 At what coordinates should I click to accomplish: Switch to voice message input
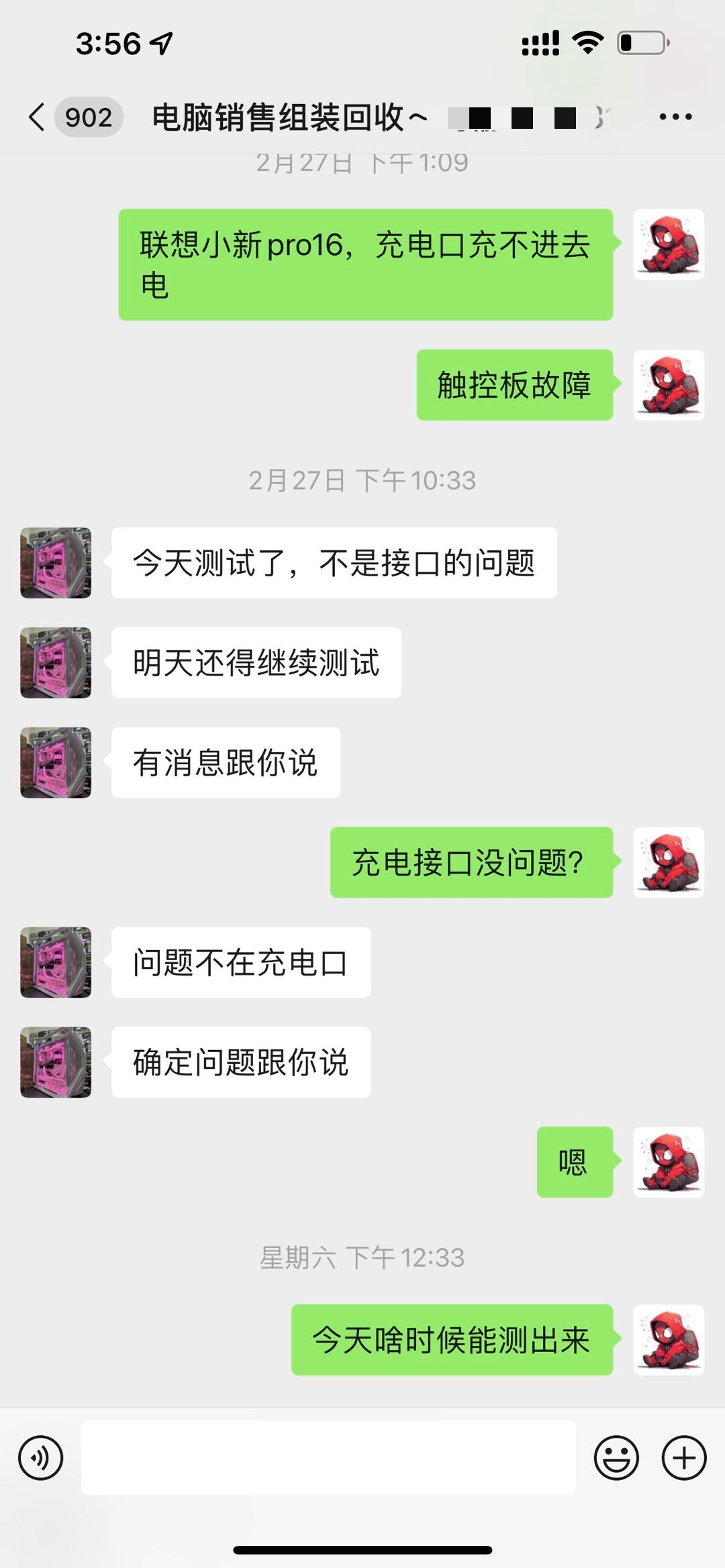click(x=41, y=1457)
